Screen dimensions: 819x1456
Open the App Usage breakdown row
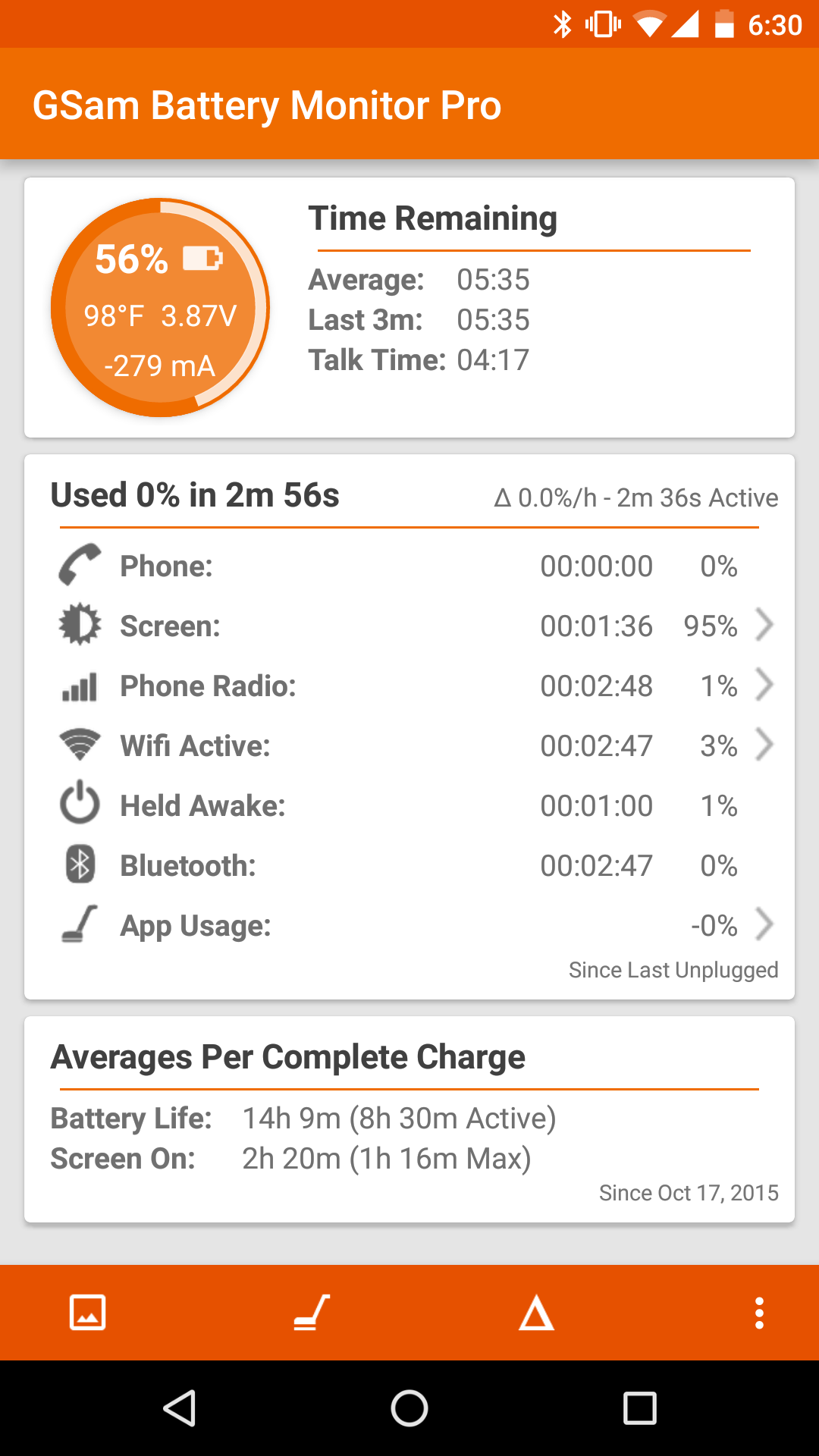[409, 926]
